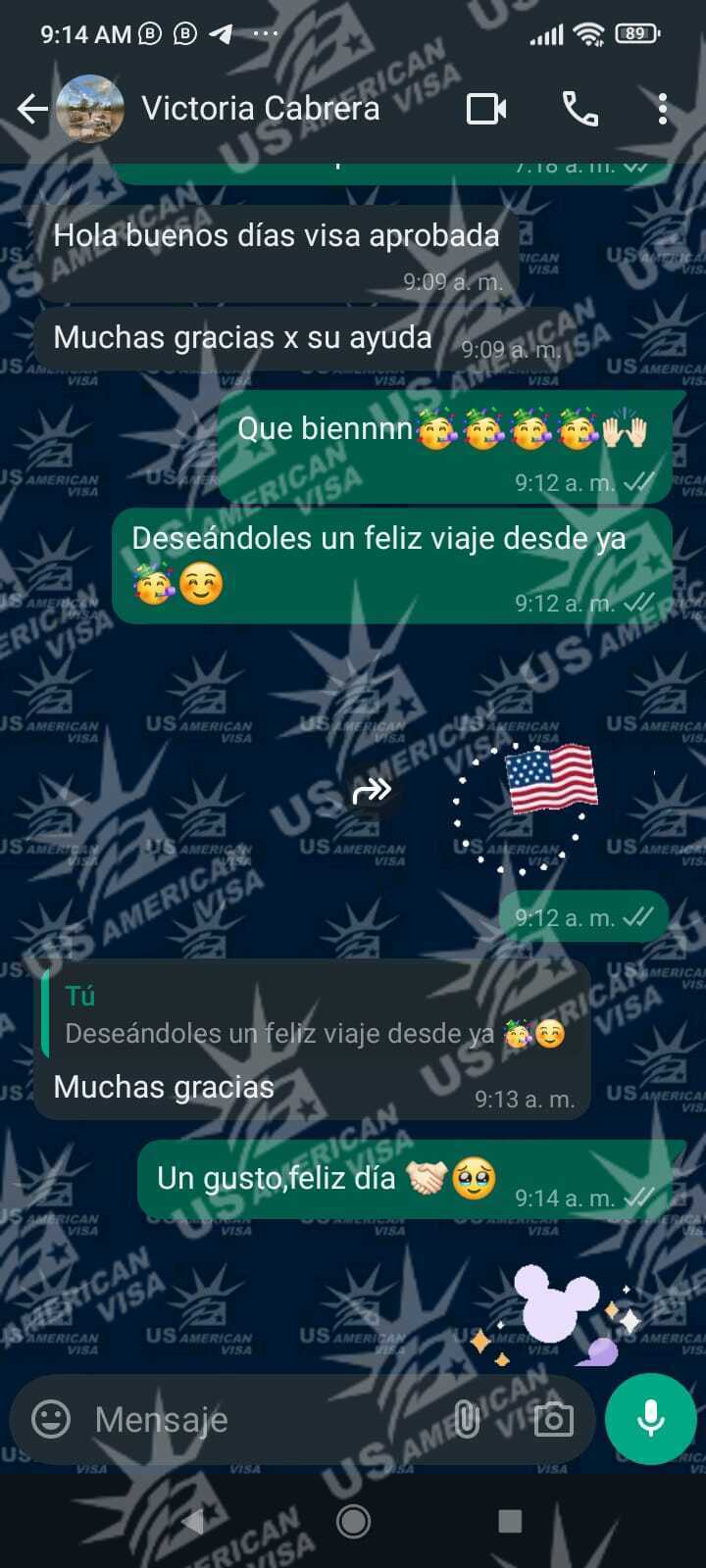Open the chat overflow menu
Viewport: 706px width, 1568px height.
click(x=663, y=109)
